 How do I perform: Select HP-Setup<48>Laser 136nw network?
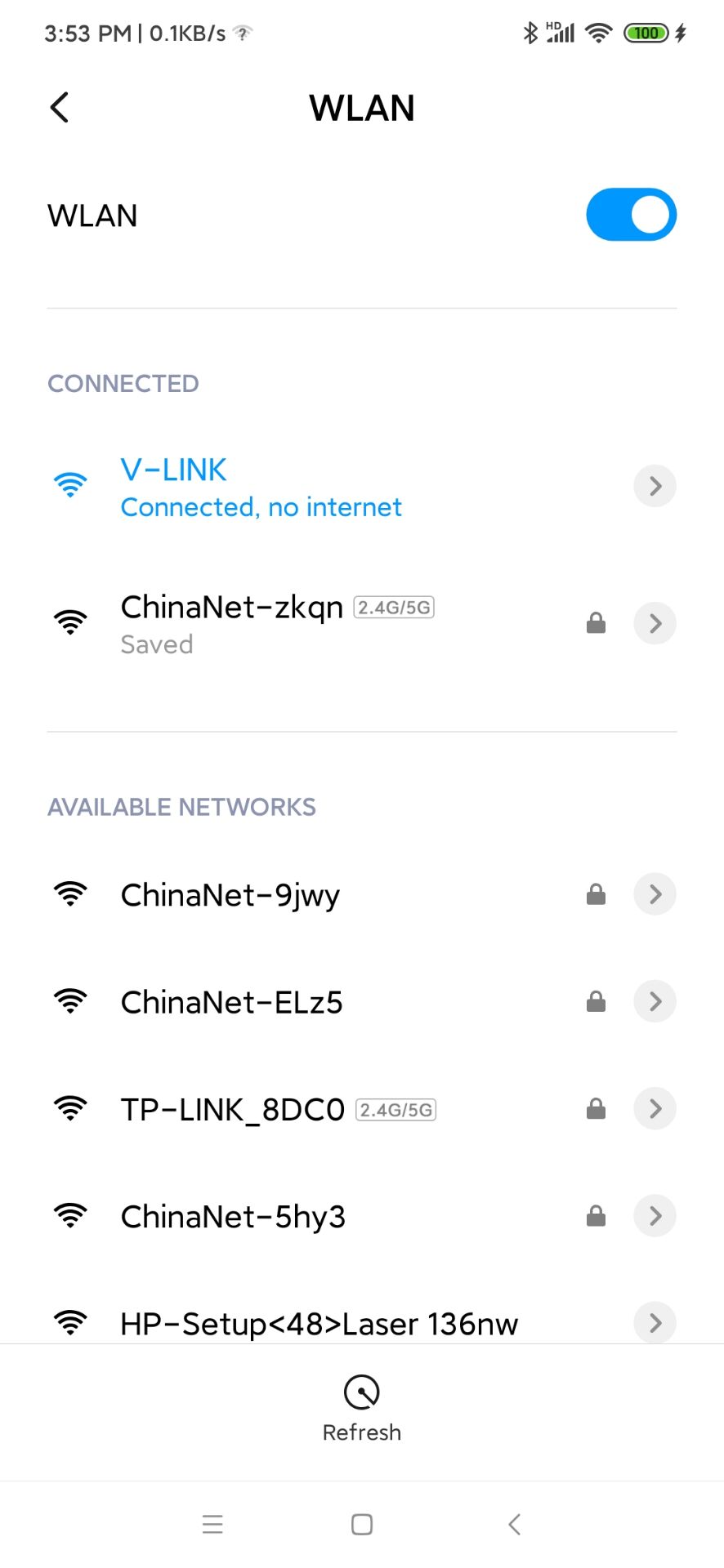coord(319,1324)
